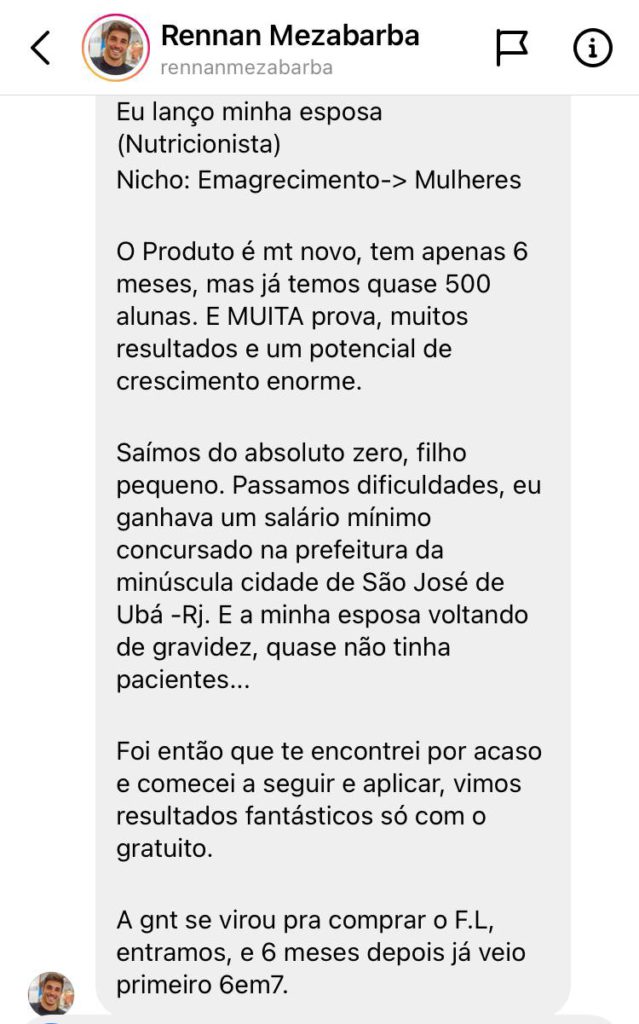
Task: Tap the flag icon in the header
Action: (x=512, y=48)
